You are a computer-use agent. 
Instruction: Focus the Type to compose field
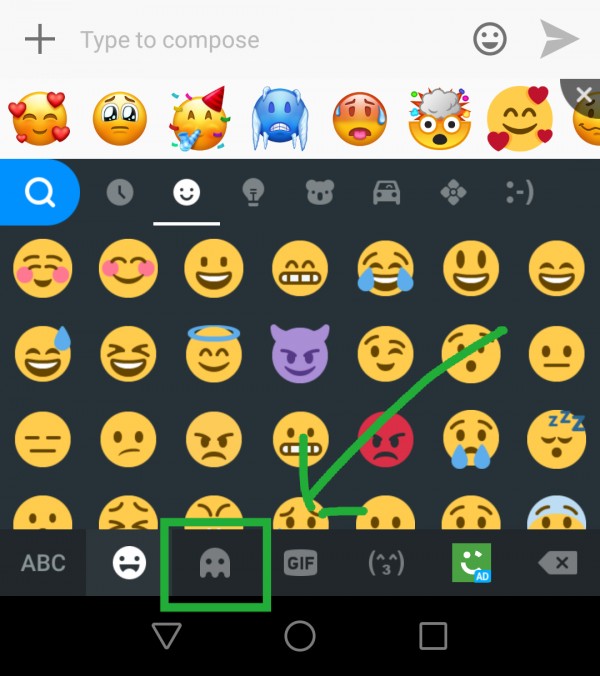click(x=260, y=41)
